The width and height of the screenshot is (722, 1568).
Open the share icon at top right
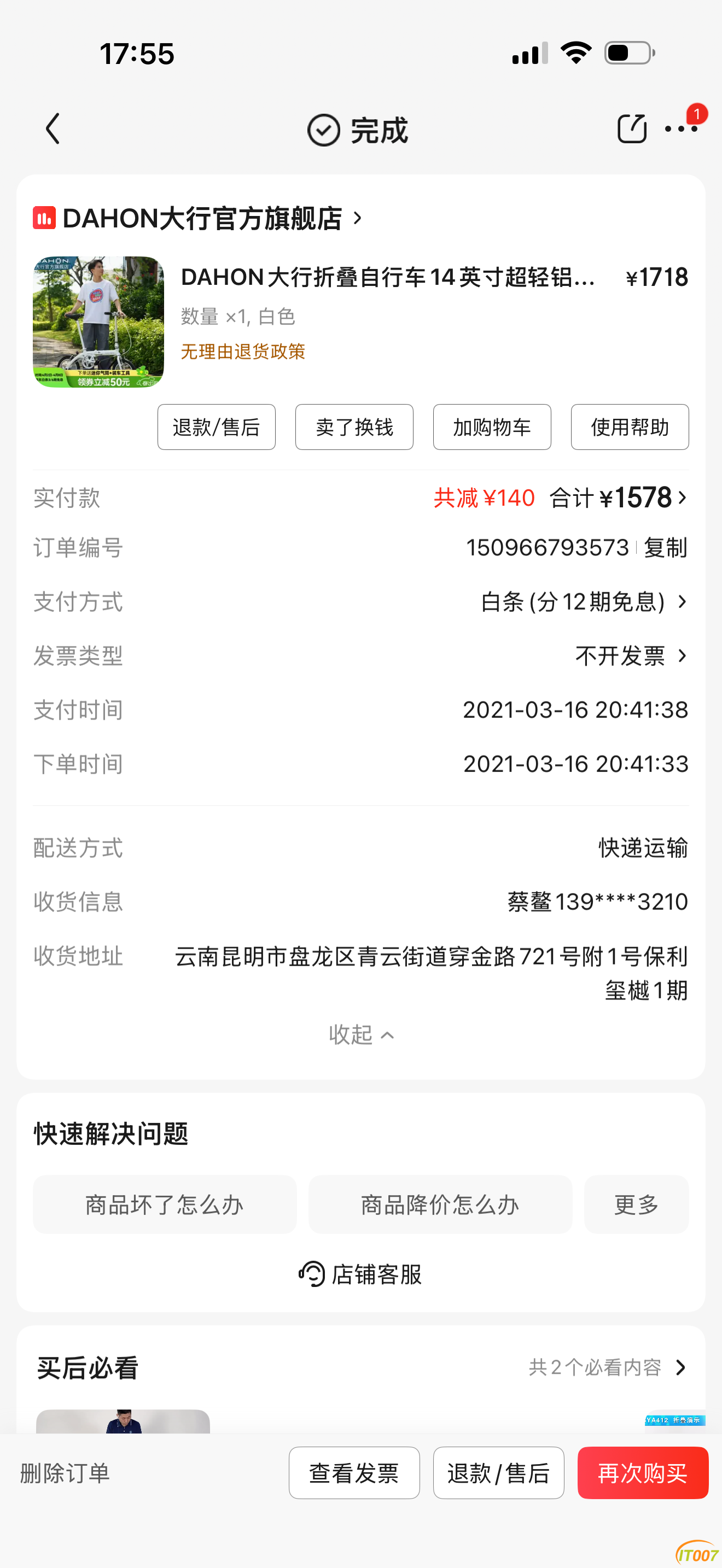(x=631, y=128)
